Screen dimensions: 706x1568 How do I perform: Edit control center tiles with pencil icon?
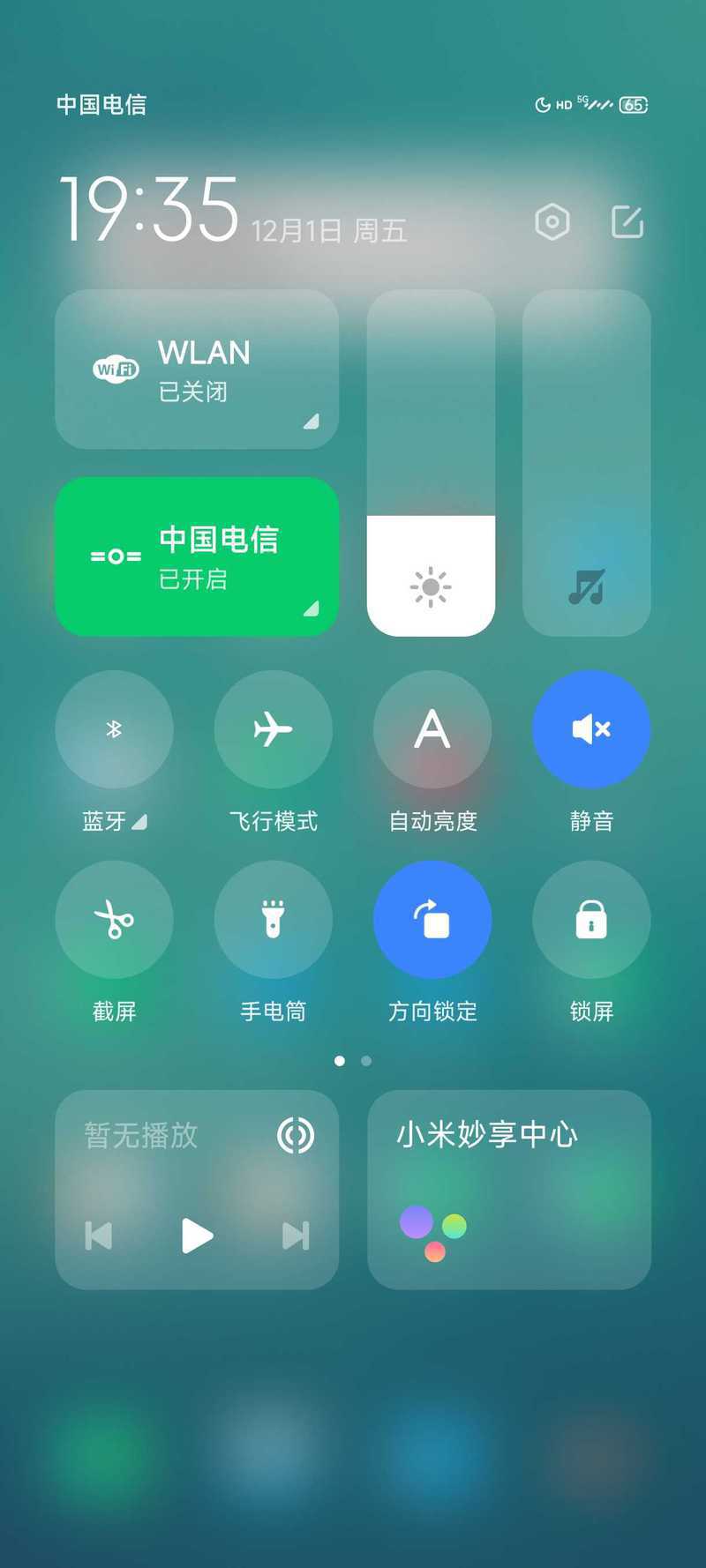point(627,222)
